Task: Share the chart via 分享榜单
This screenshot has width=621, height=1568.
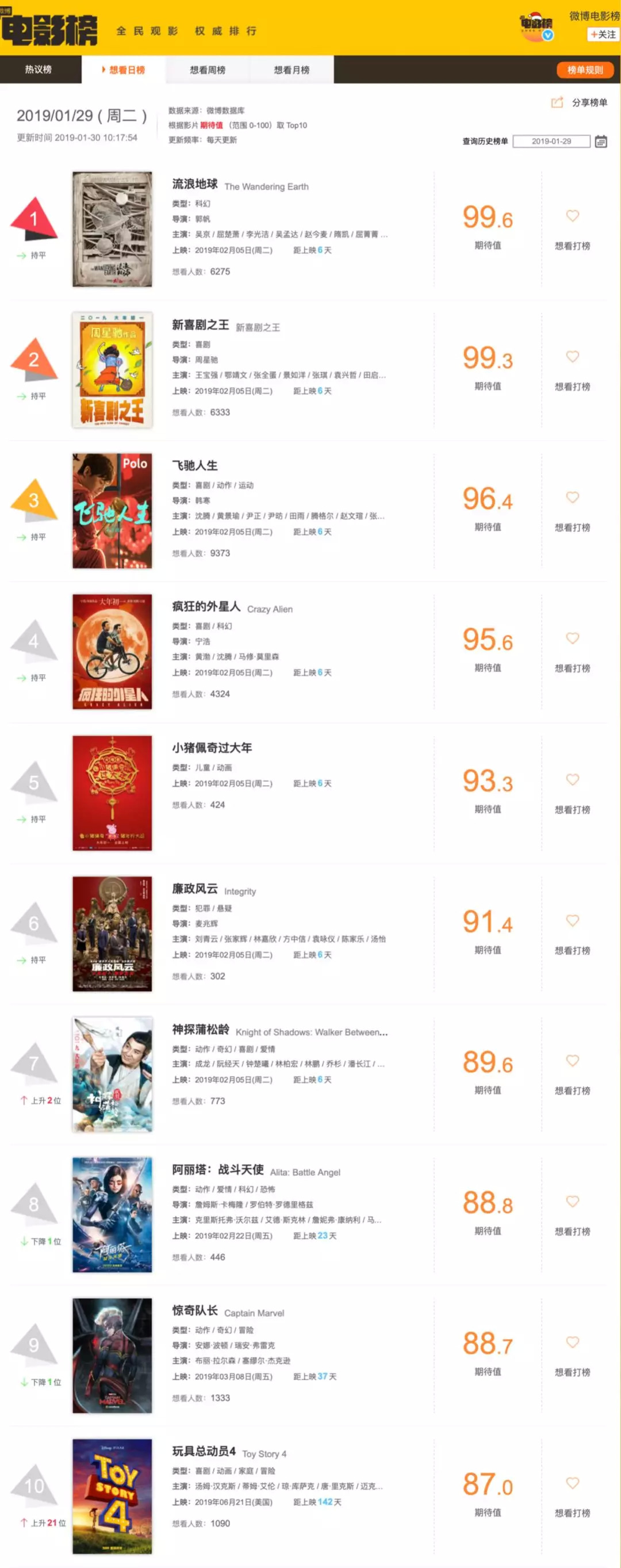Action: (579, 103)
